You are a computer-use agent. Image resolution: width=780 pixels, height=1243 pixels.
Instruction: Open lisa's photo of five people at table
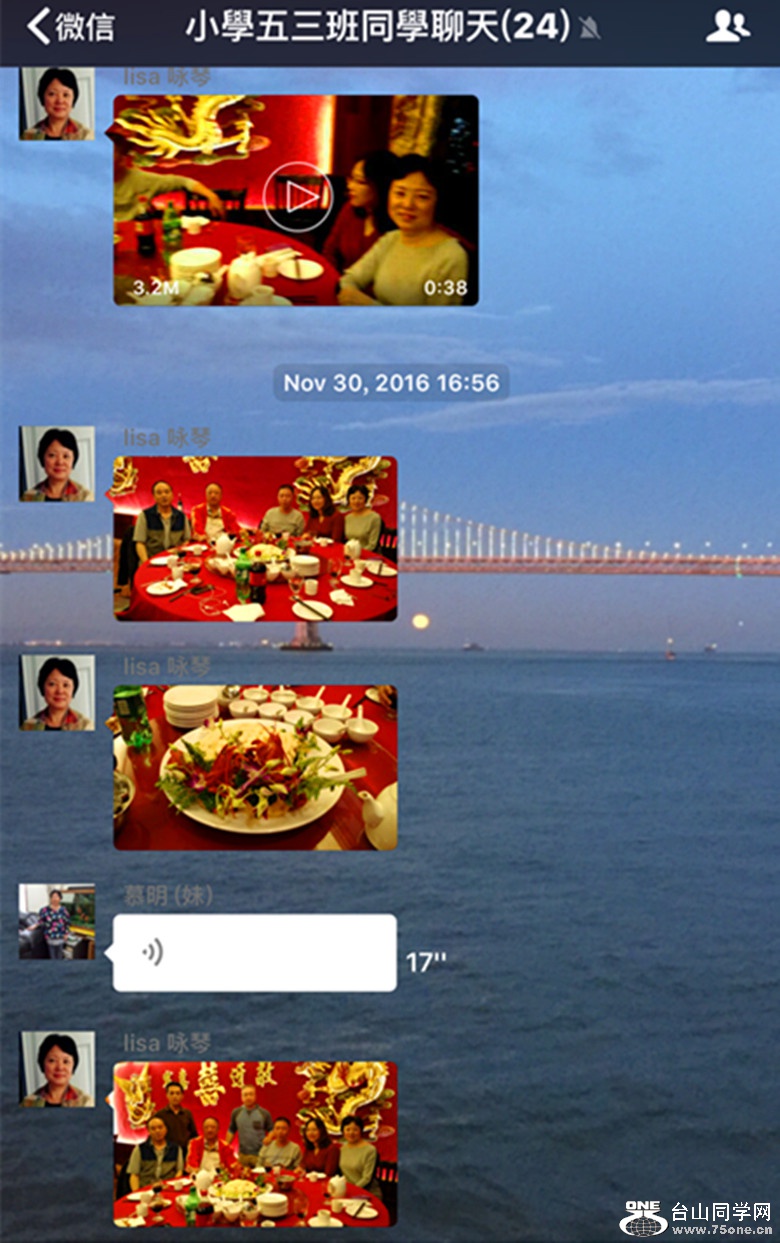(255, 538)
